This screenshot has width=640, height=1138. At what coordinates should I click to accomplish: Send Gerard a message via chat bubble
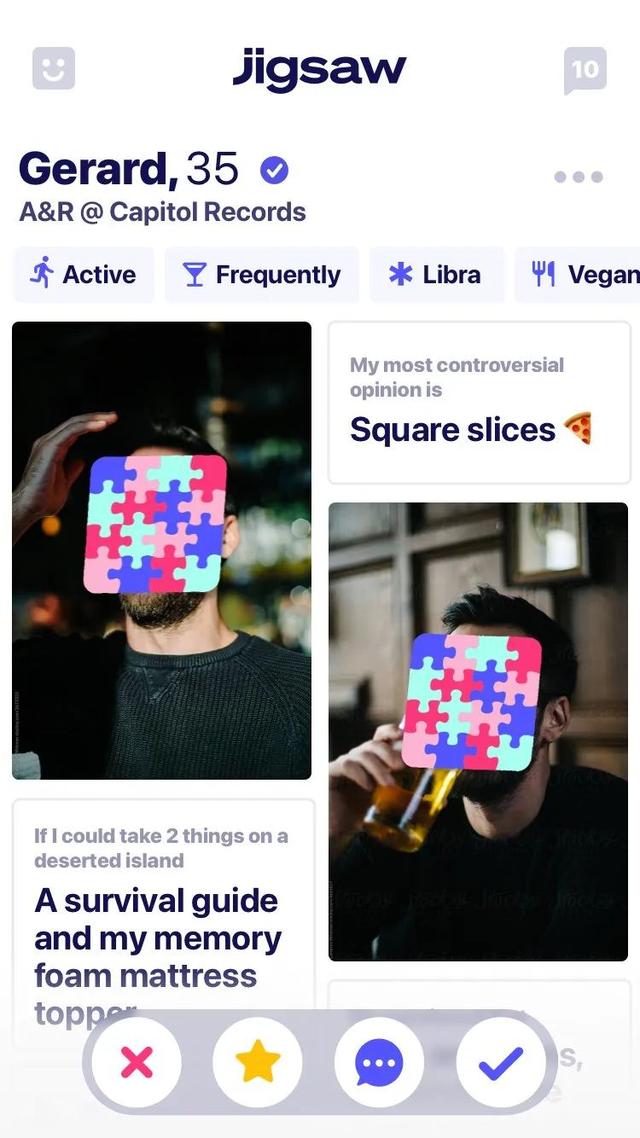(x=380, y=1063)
